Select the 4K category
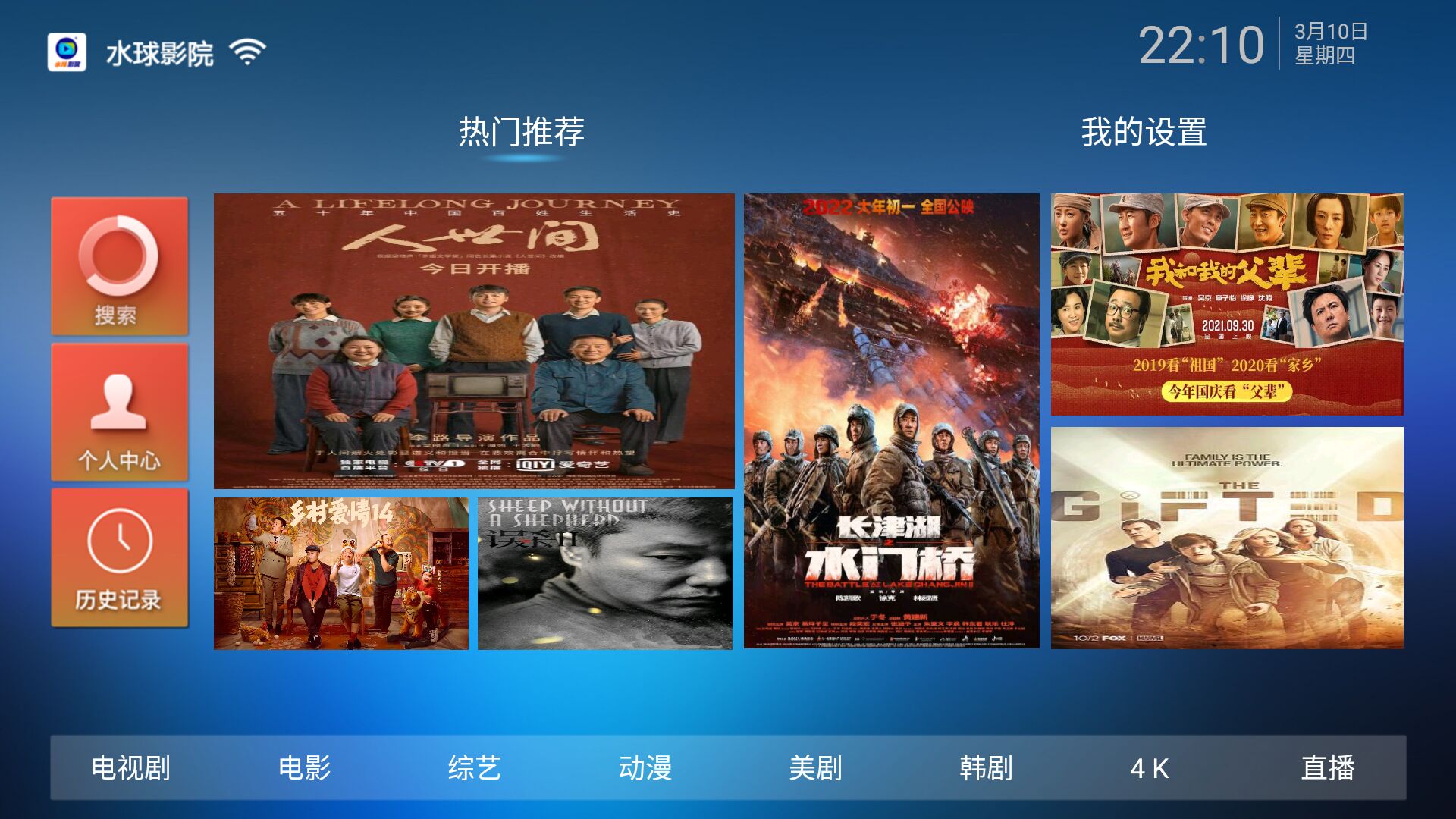1456x819 pixels. coord(1150,767)
